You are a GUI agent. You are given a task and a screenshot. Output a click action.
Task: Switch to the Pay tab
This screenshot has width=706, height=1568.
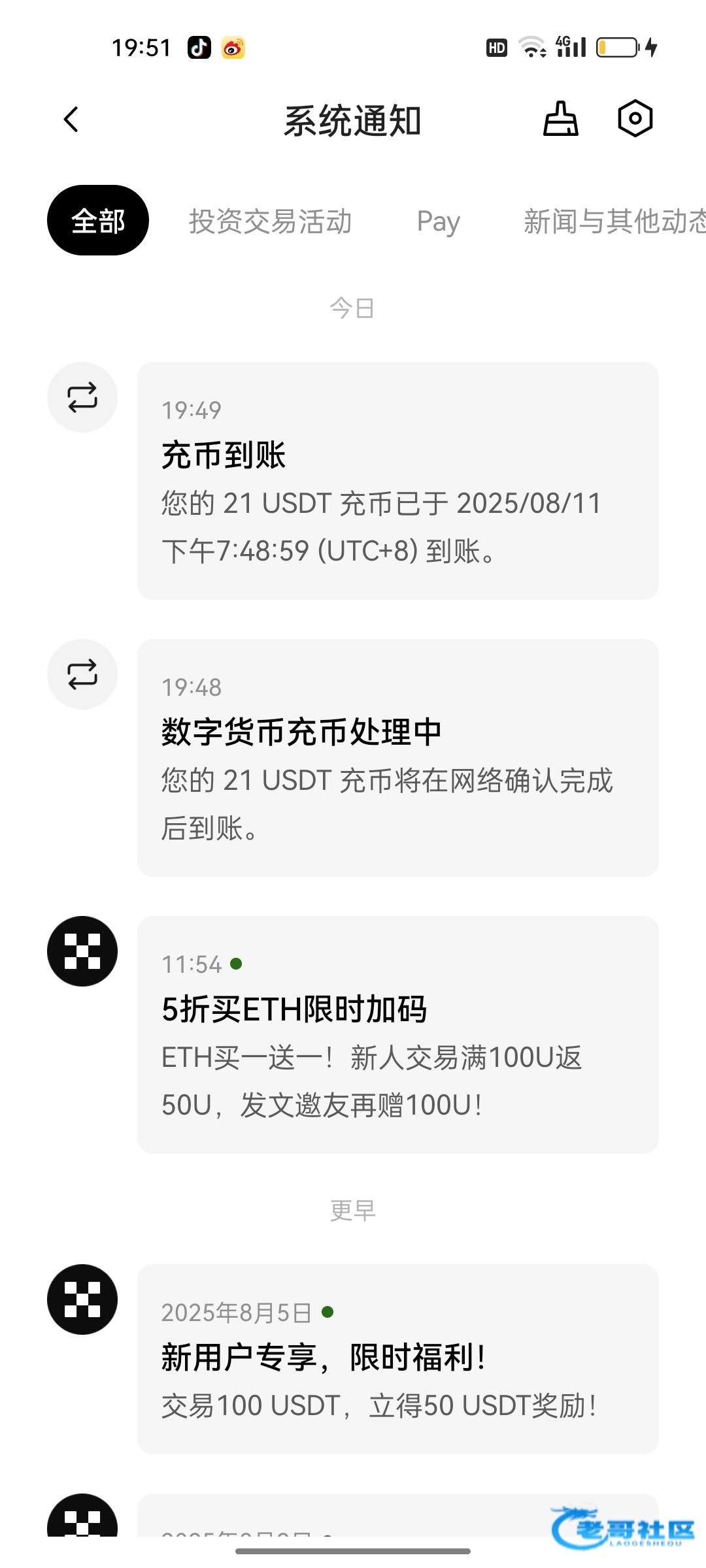coord(439,222)
